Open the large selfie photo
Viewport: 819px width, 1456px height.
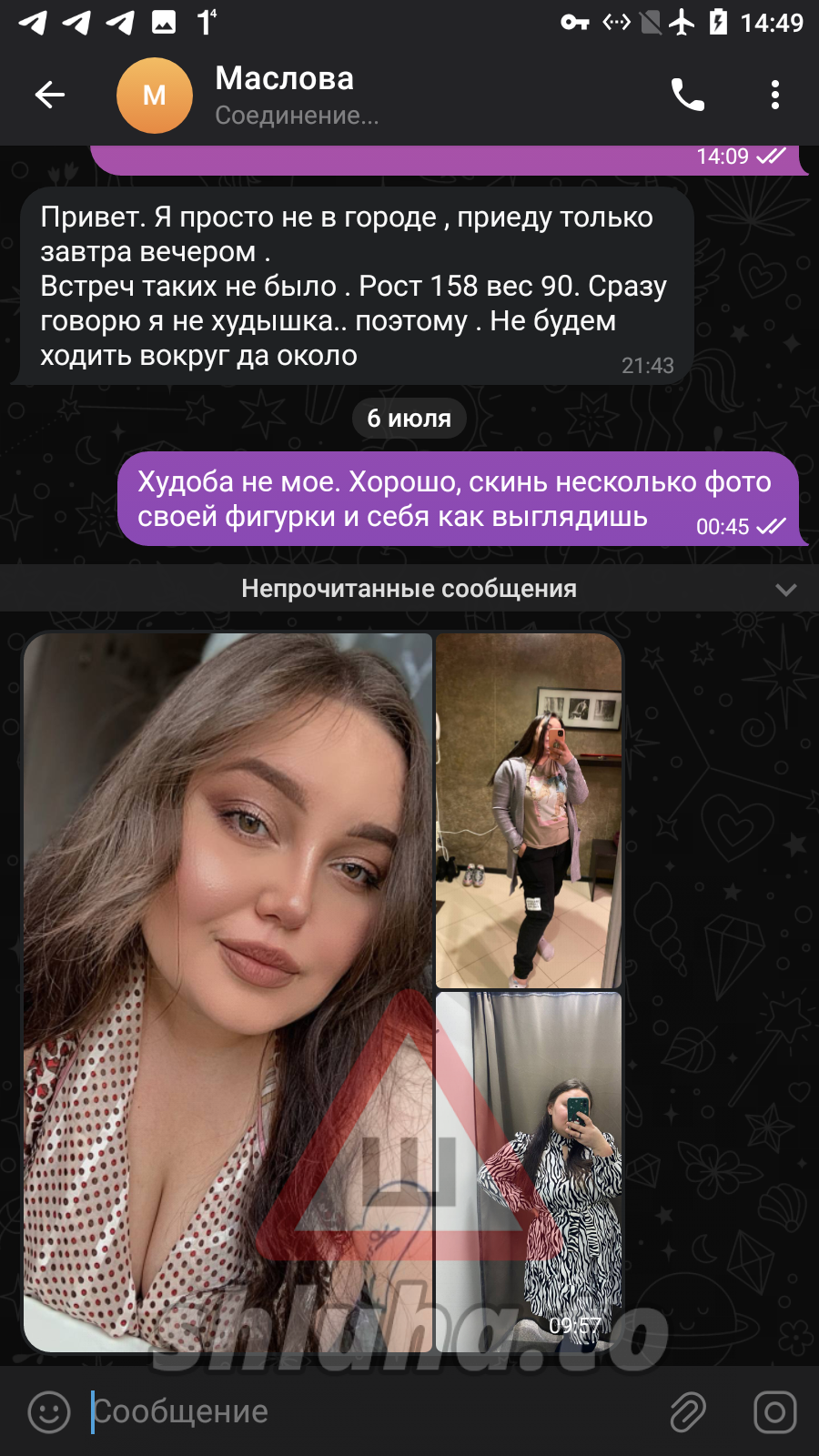click(x=227, y=992)
